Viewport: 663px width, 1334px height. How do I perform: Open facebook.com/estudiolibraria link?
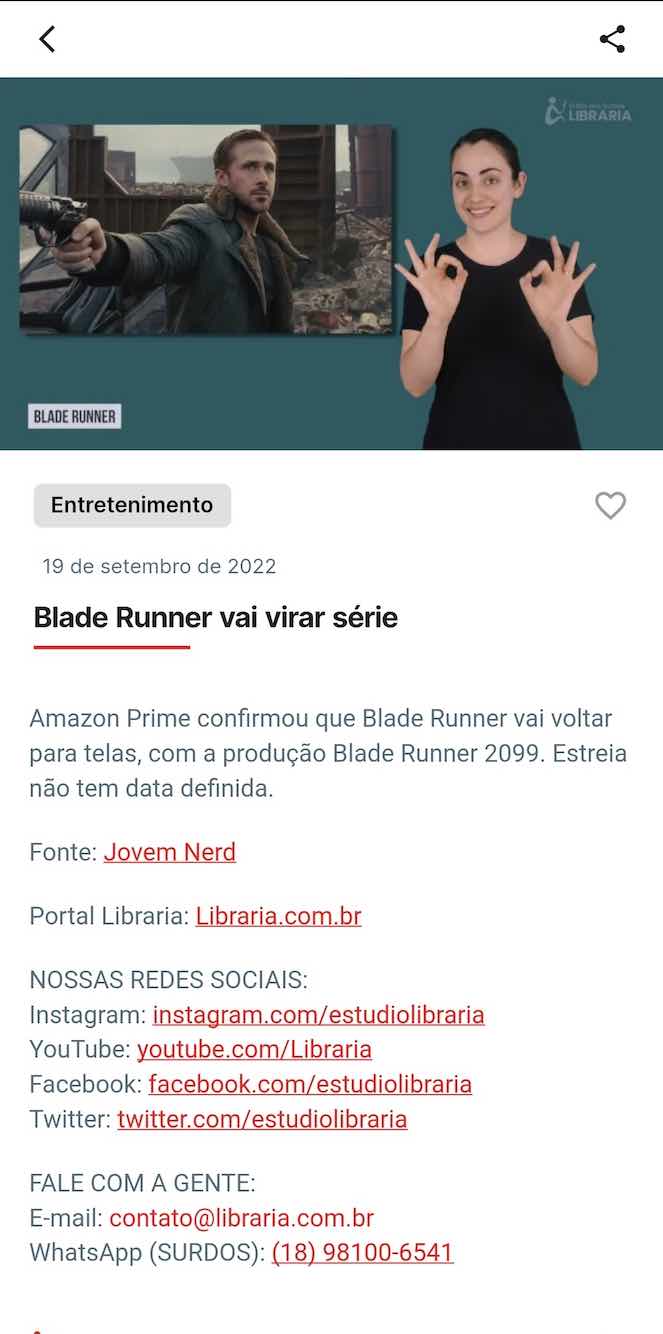[x=310, y=1084]
